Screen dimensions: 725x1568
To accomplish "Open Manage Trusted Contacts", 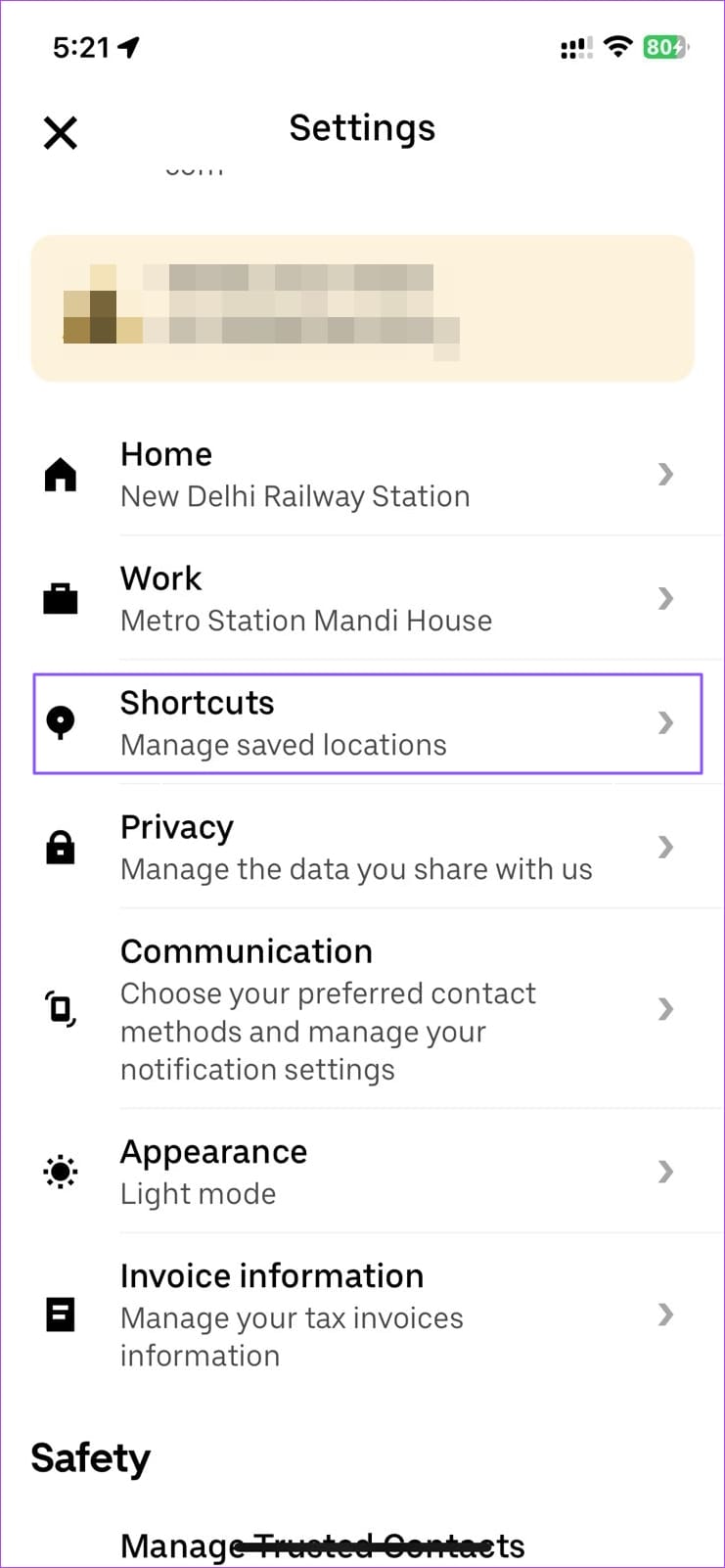I will [321, 1545].
